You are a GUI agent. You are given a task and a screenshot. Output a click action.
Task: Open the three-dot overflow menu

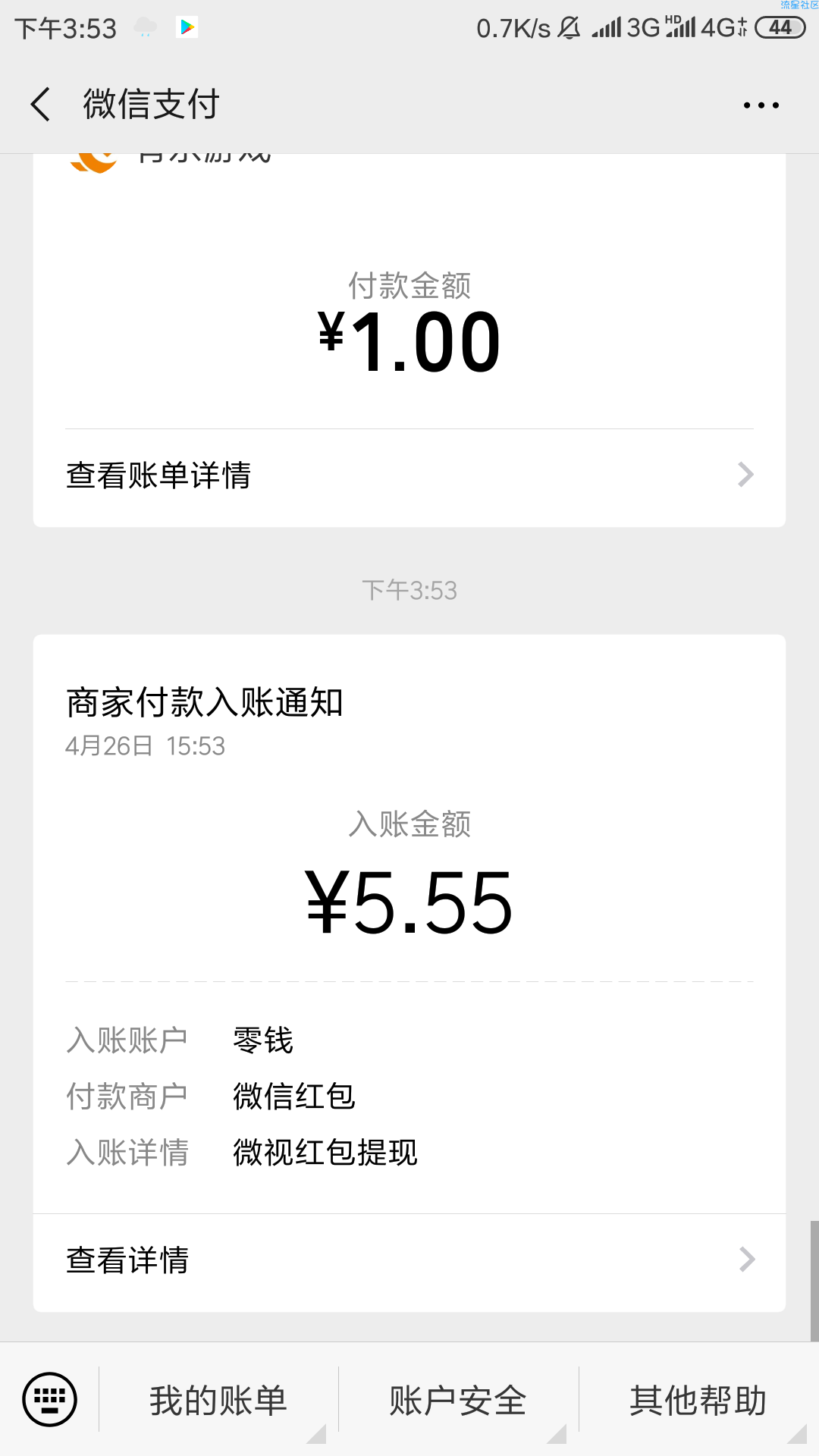[761, 105]
